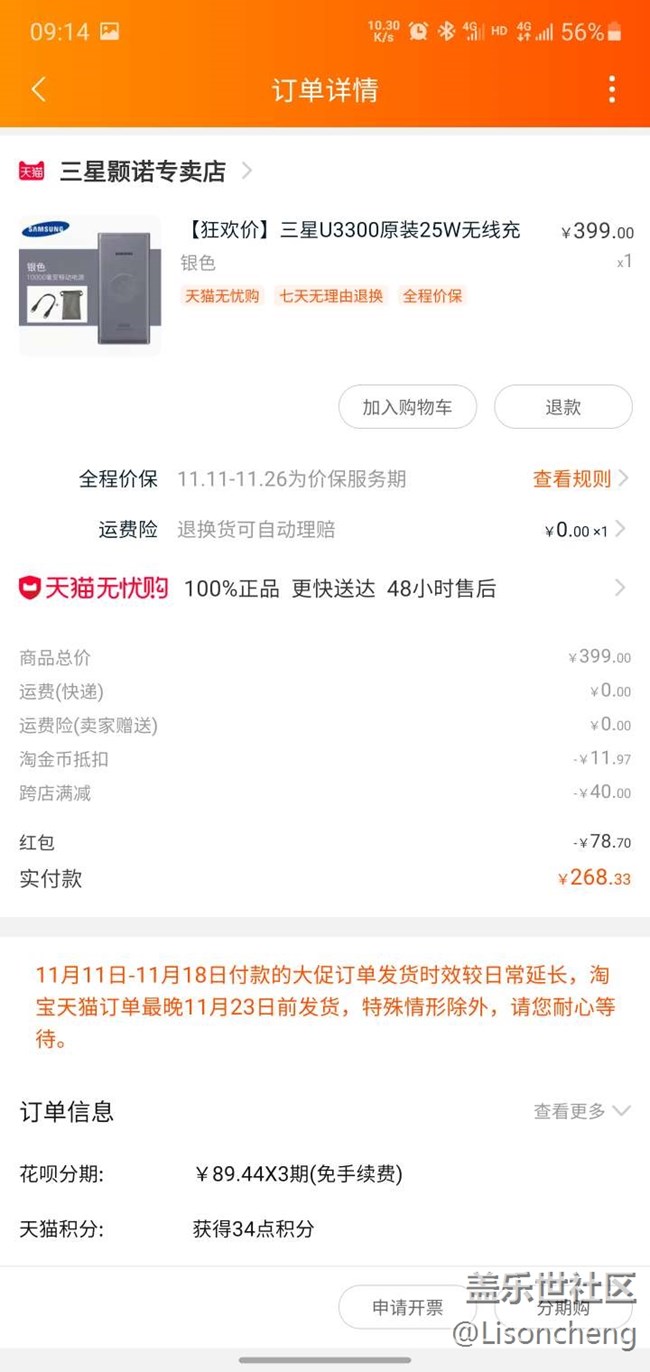This screenshot has width=650, height=1372.
Task: Tap the 分期购 button
Action: point(563,1307)
